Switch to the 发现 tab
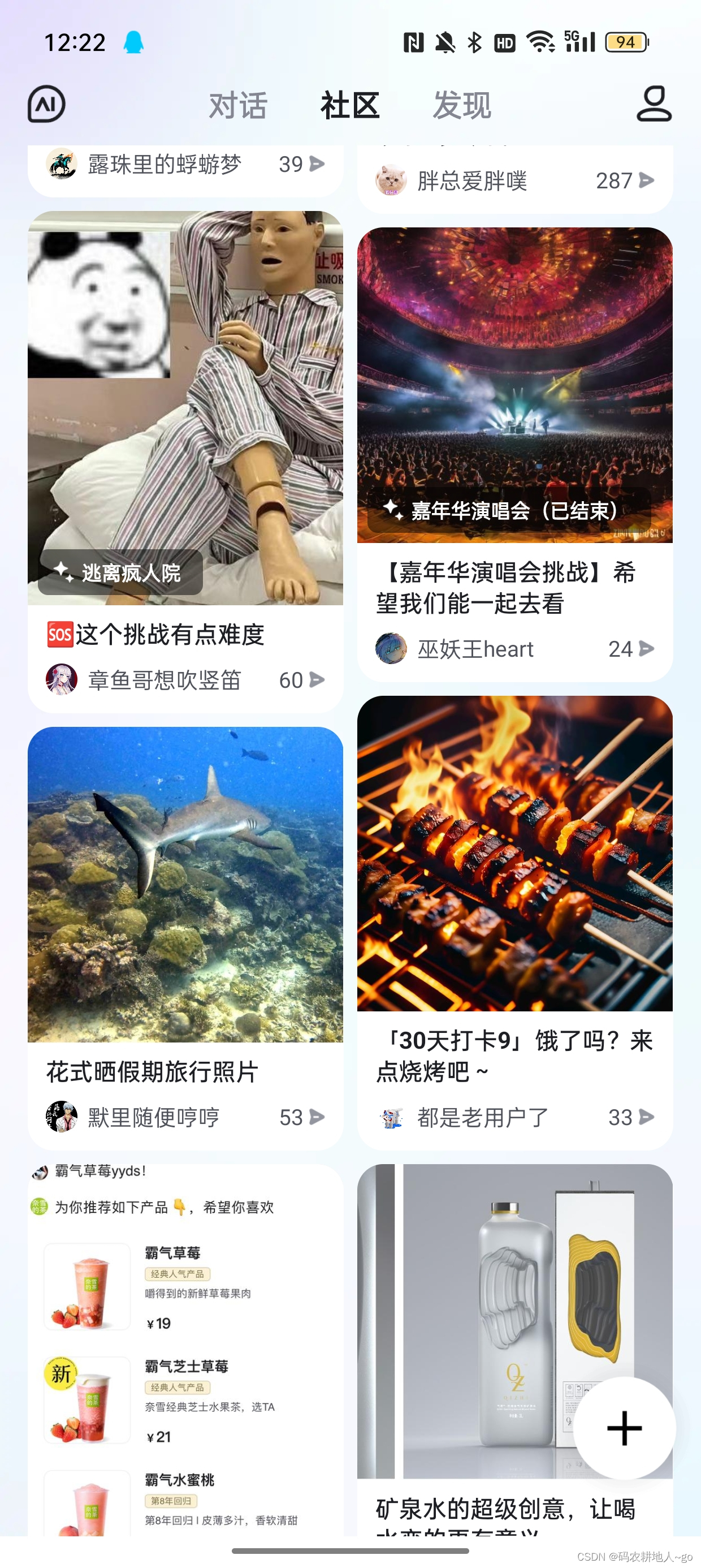This screenshot has width=701, height=1568. point(462,105)
